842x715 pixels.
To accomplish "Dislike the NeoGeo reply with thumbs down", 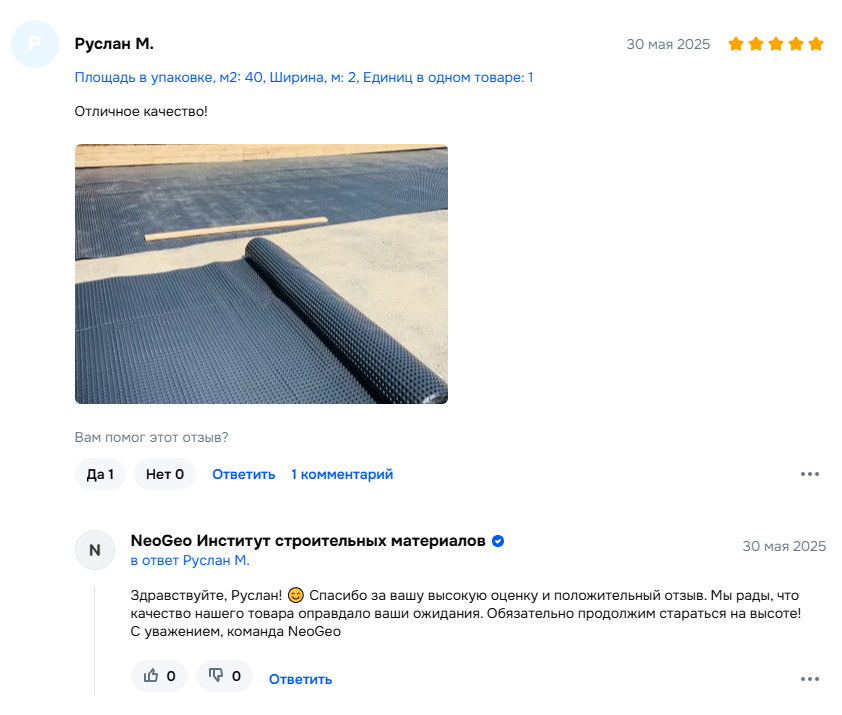I will pyautogui.click(x=224, y=676).
